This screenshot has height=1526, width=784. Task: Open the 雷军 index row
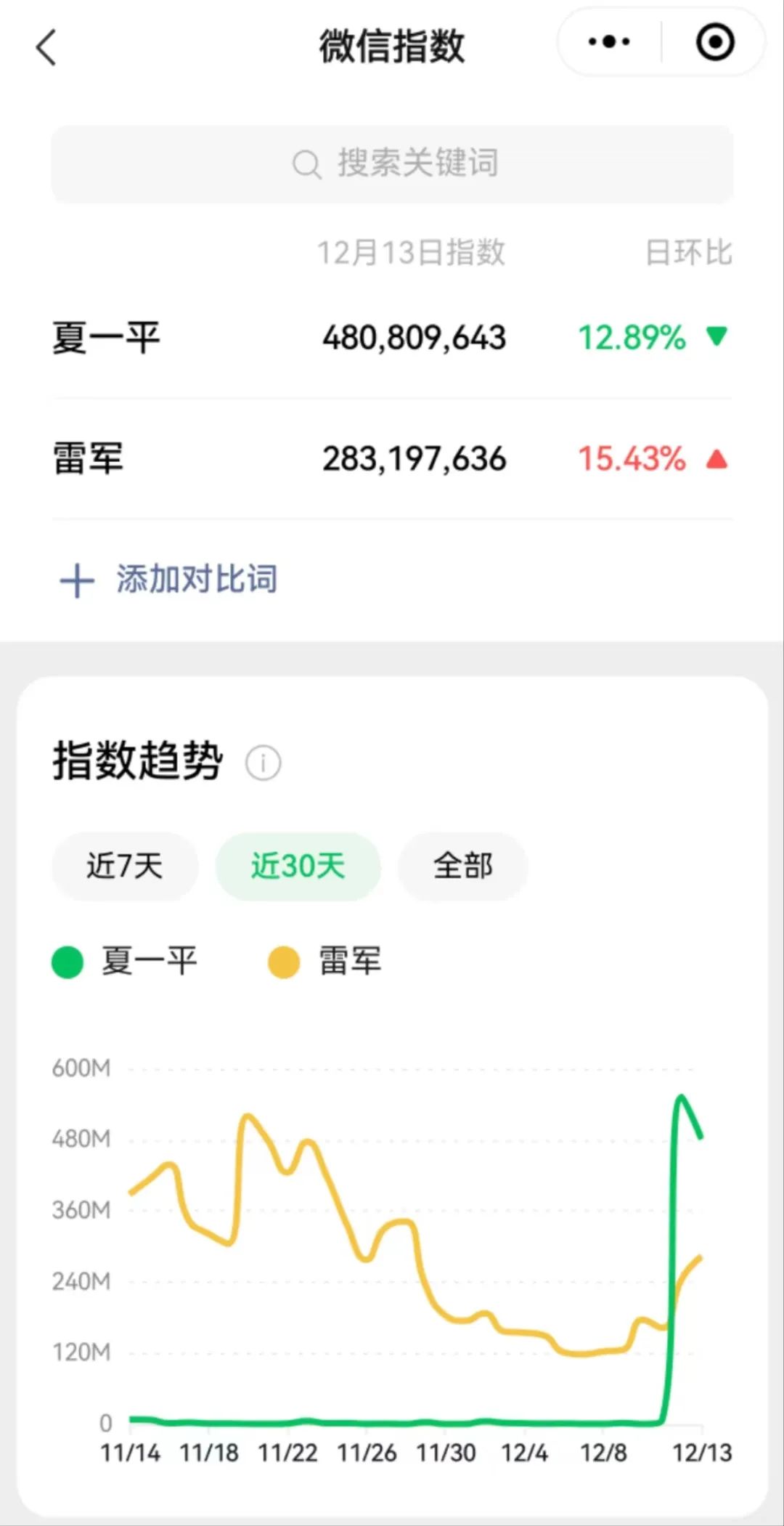392,459
